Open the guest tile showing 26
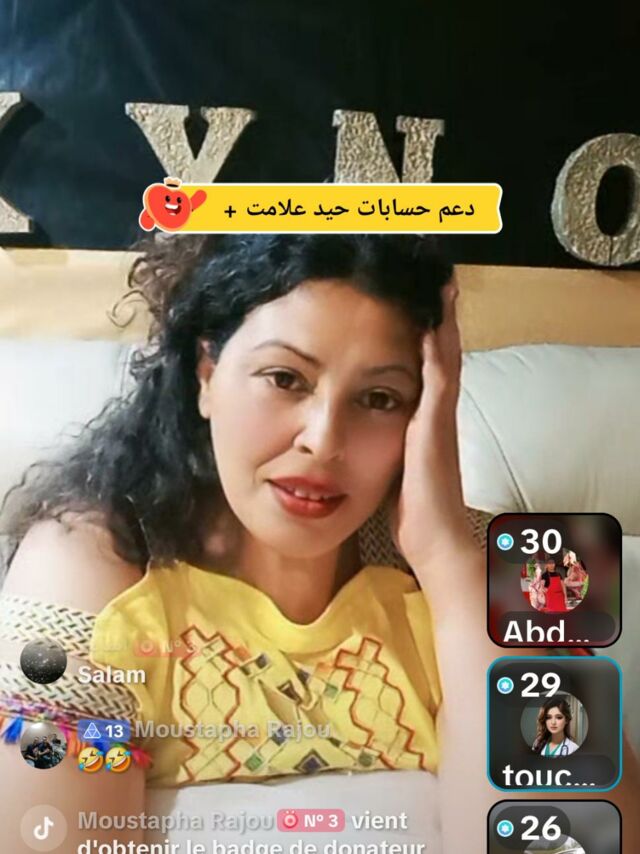Screen dimensions: 640x854 coord(554,828)
